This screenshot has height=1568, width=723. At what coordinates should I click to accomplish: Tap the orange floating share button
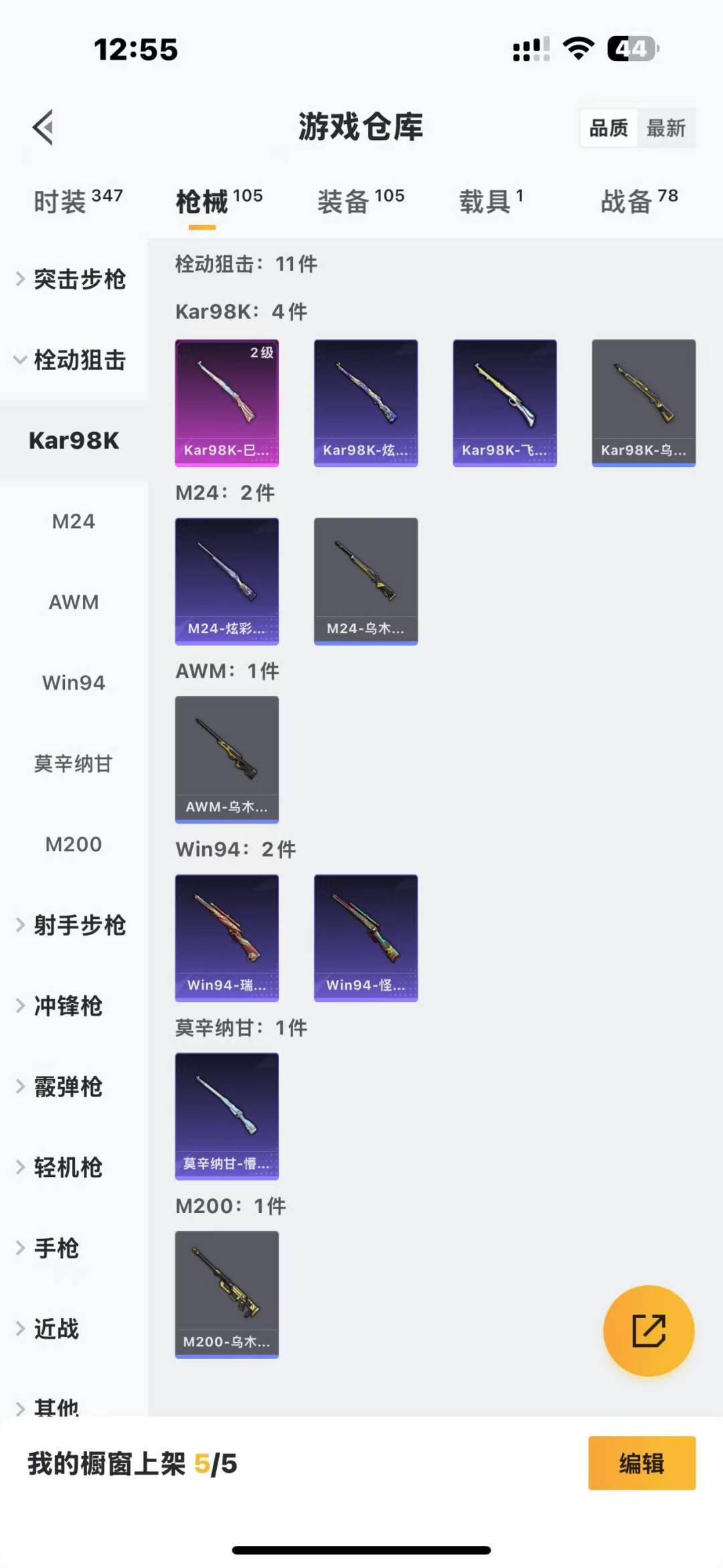[648, 1330]
